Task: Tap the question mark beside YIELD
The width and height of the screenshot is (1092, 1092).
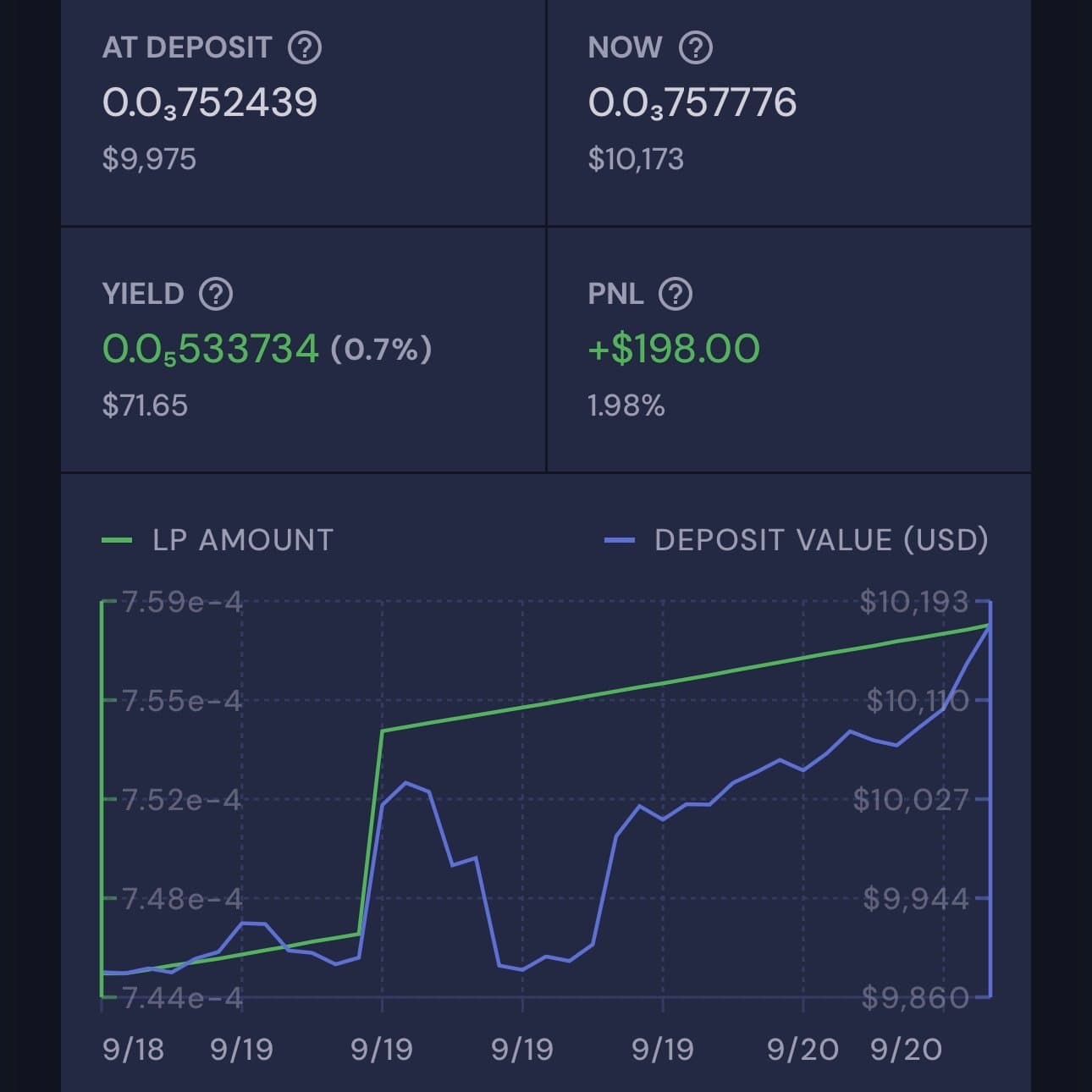Action: pos(216,294)
